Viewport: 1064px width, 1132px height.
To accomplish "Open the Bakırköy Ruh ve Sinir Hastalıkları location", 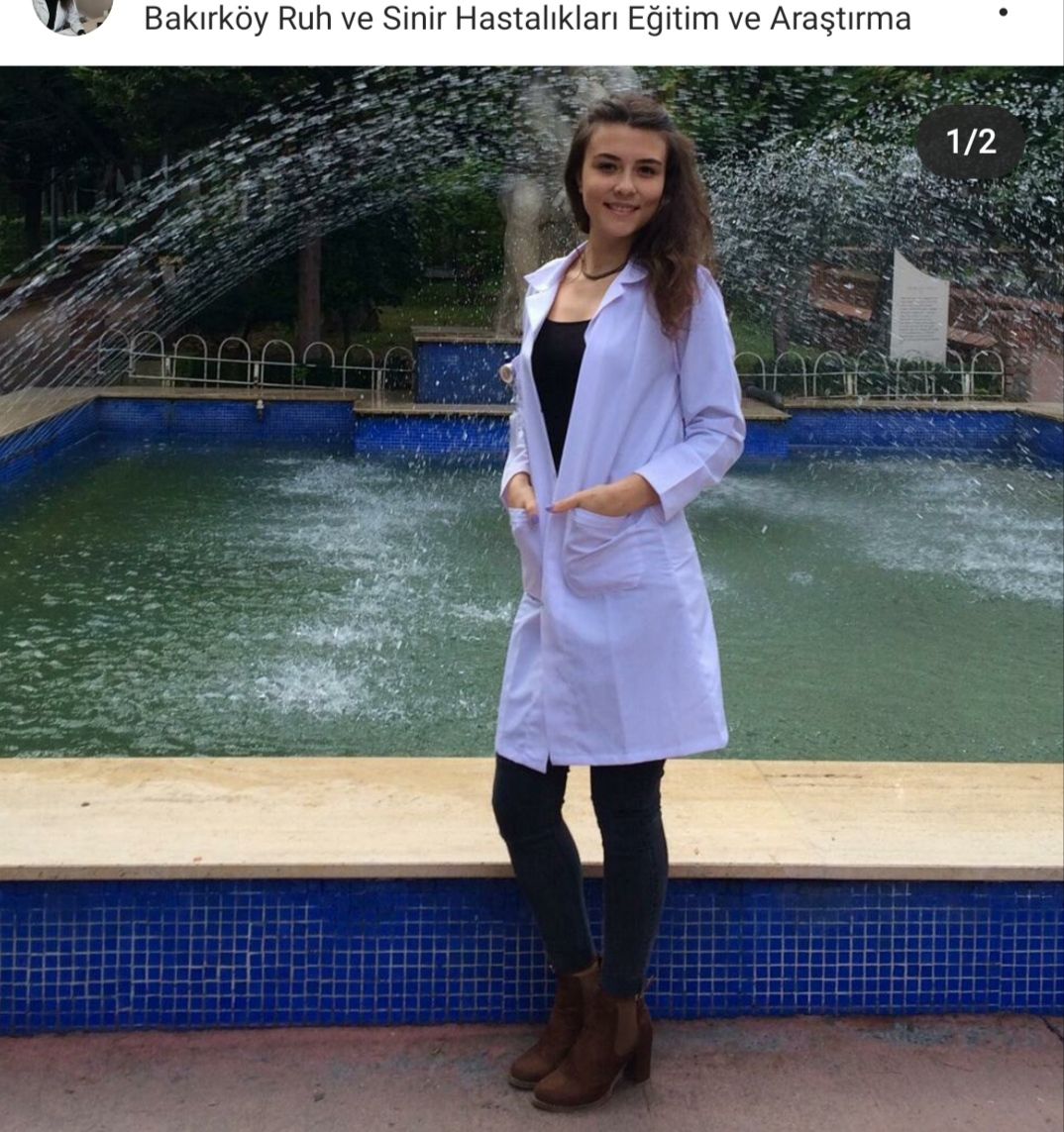I will (x=527, y=19).
